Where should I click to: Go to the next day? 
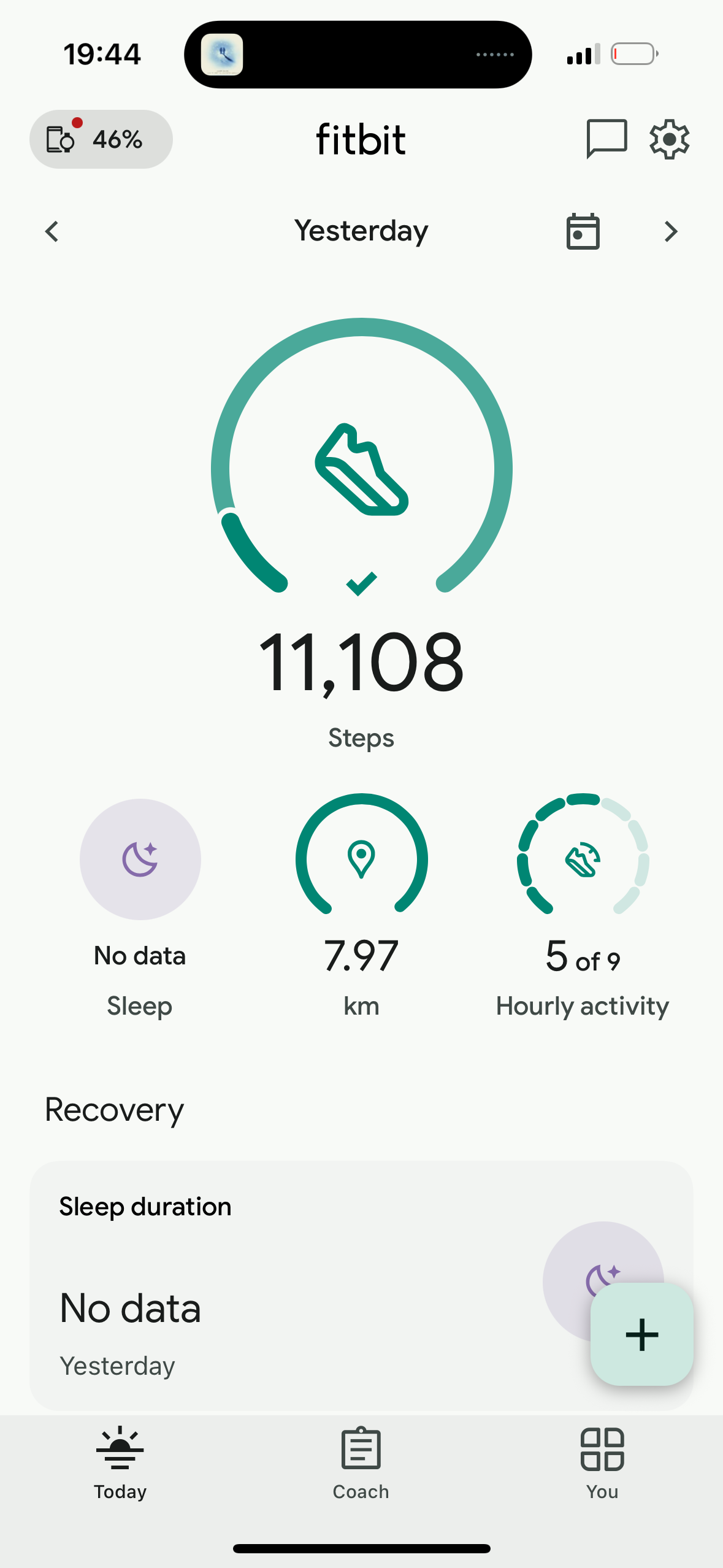[x=671, y=232]
